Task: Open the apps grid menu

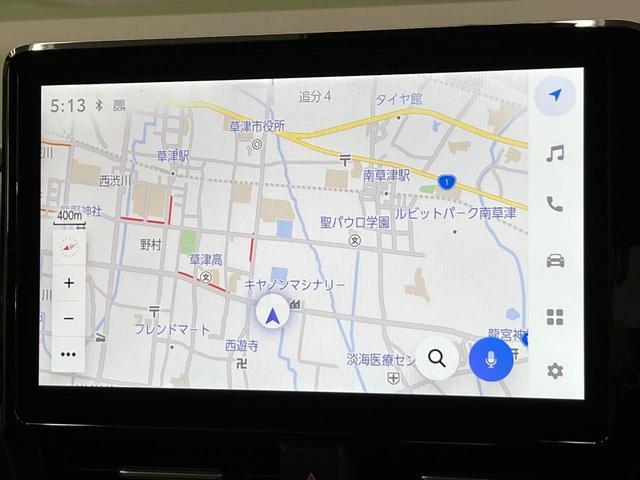Action: (555, 317)
